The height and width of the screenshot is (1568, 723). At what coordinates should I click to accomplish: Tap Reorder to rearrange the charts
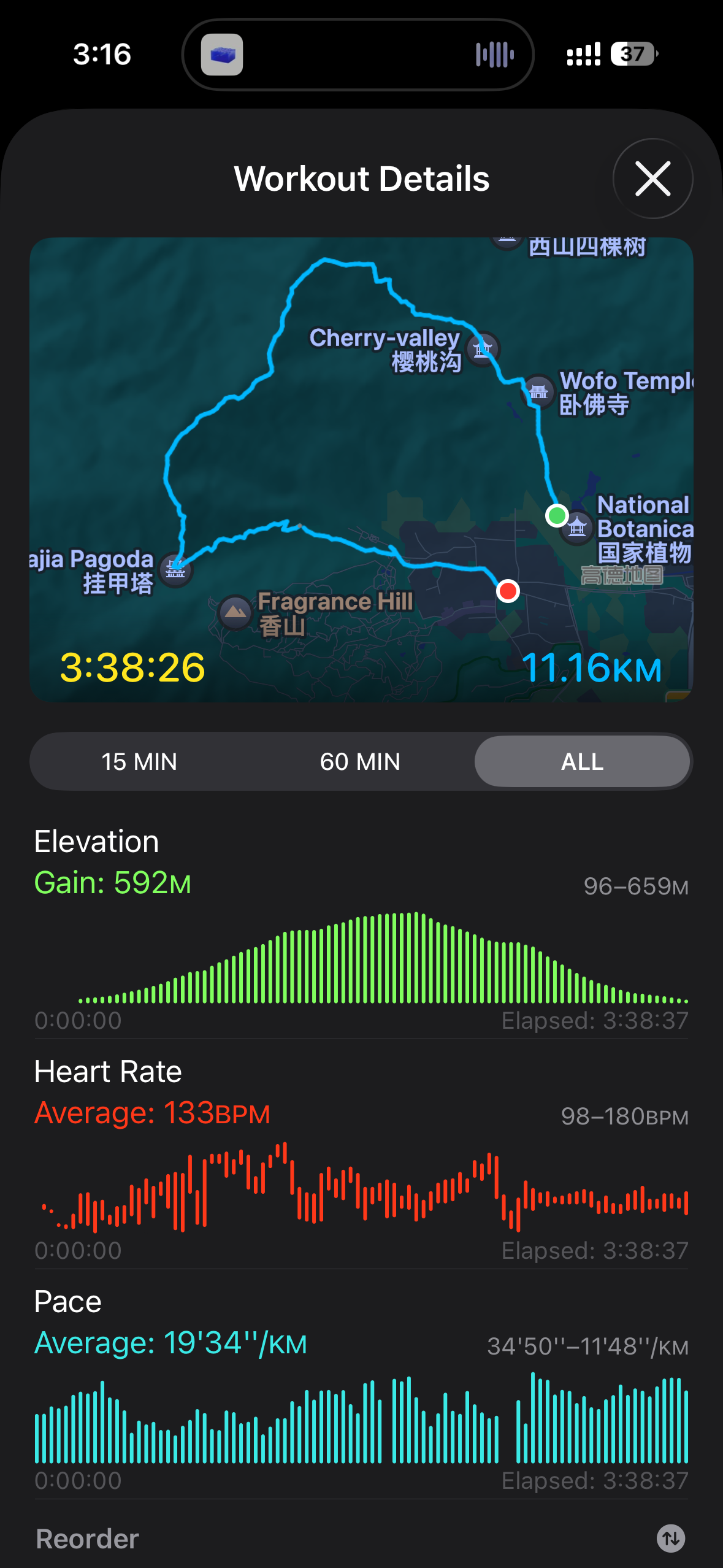[87, 1539]
